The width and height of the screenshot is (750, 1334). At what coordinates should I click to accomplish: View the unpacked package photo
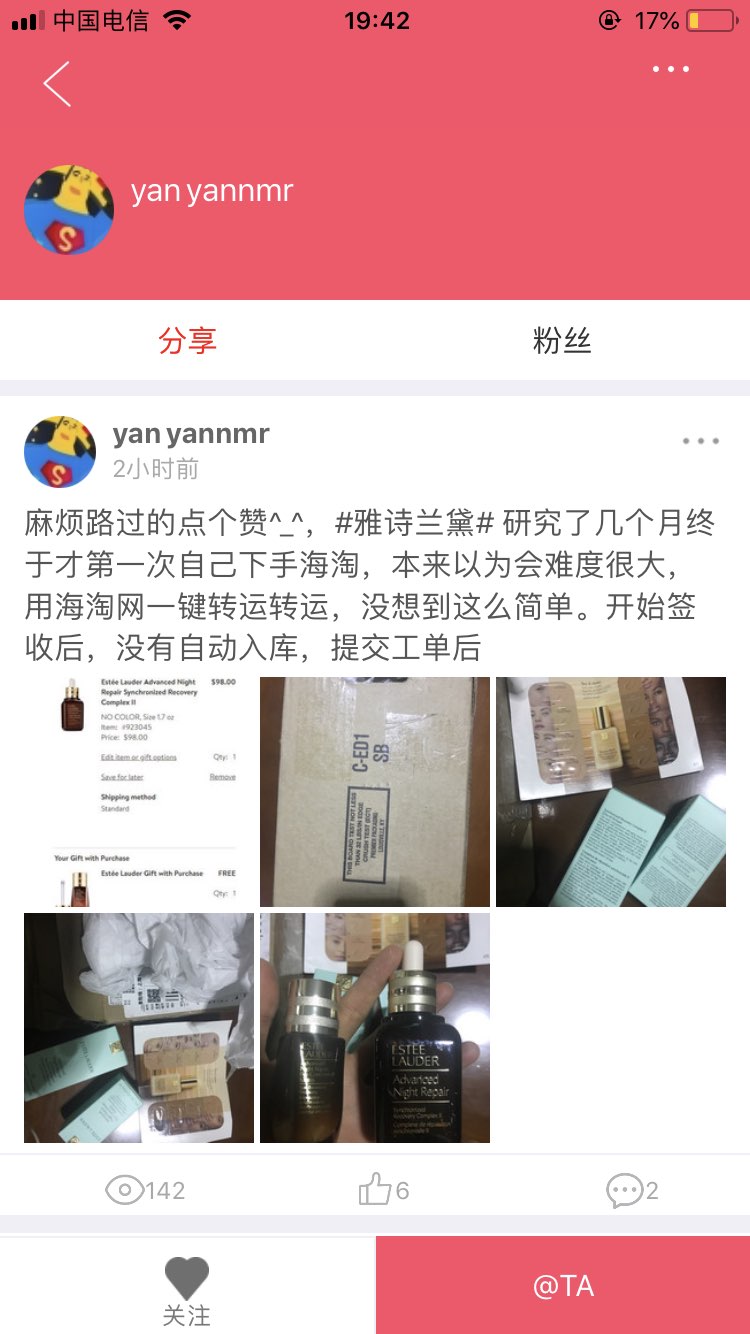tap(139, 1028)
